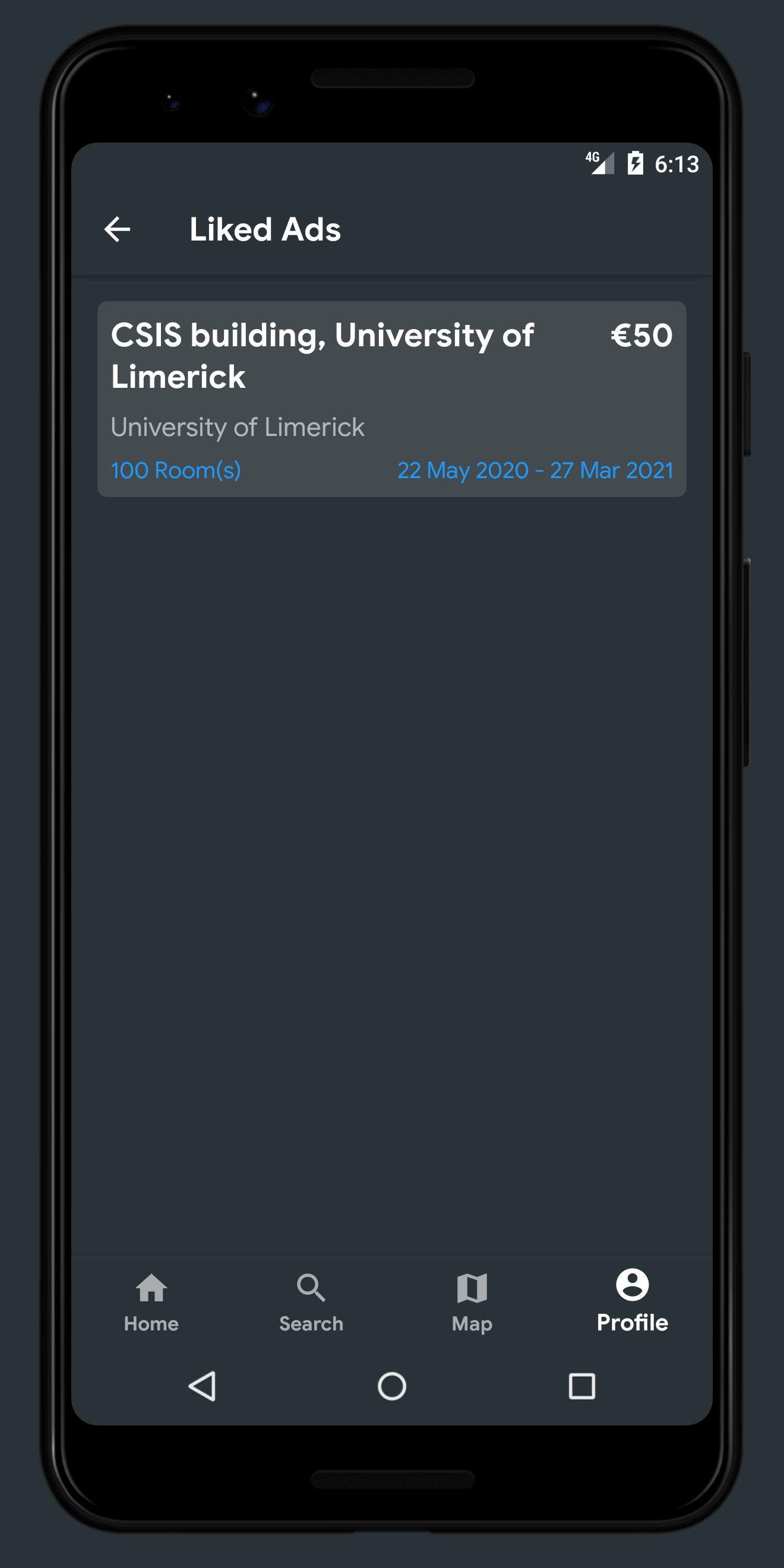Tap the system home circle button
The width and height of the screenshot is (784, 1568).
[x=391, y=1386]
